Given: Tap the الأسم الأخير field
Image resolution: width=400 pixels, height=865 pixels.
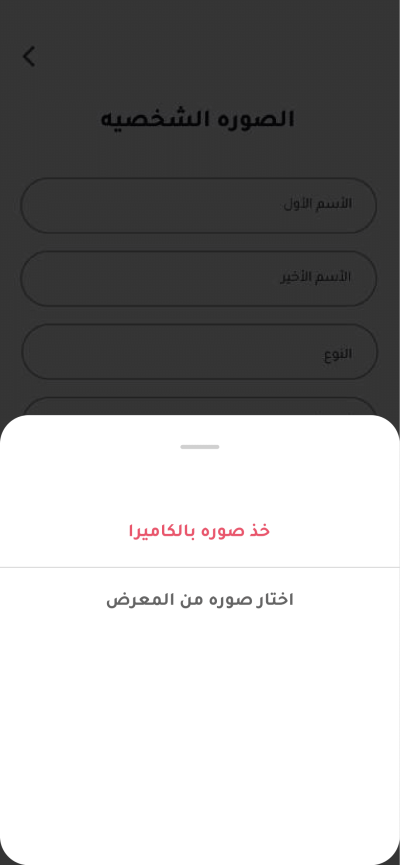Looking at the screenshot, I should click(199, 279).
